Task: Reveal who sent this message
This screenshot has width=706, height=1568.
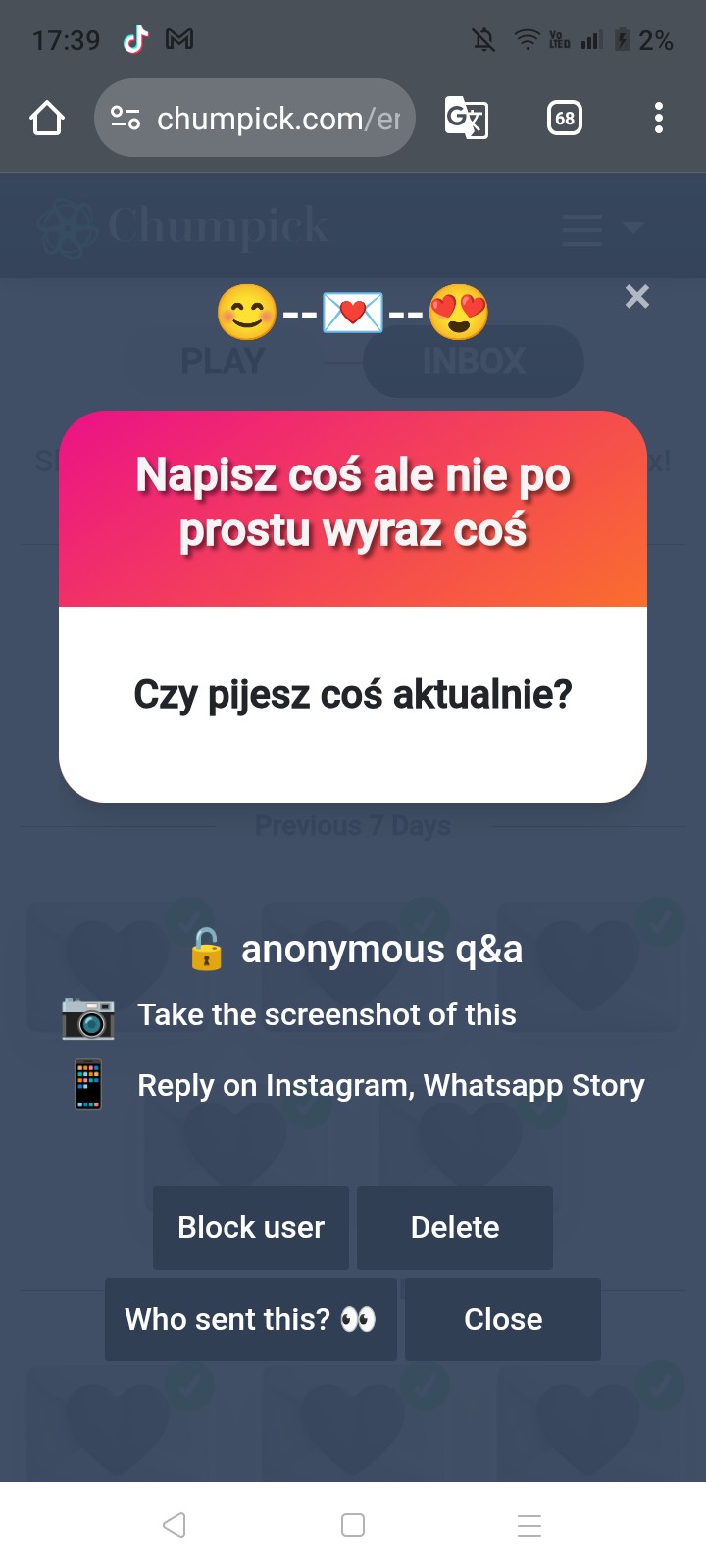Action: [251, 1319]
